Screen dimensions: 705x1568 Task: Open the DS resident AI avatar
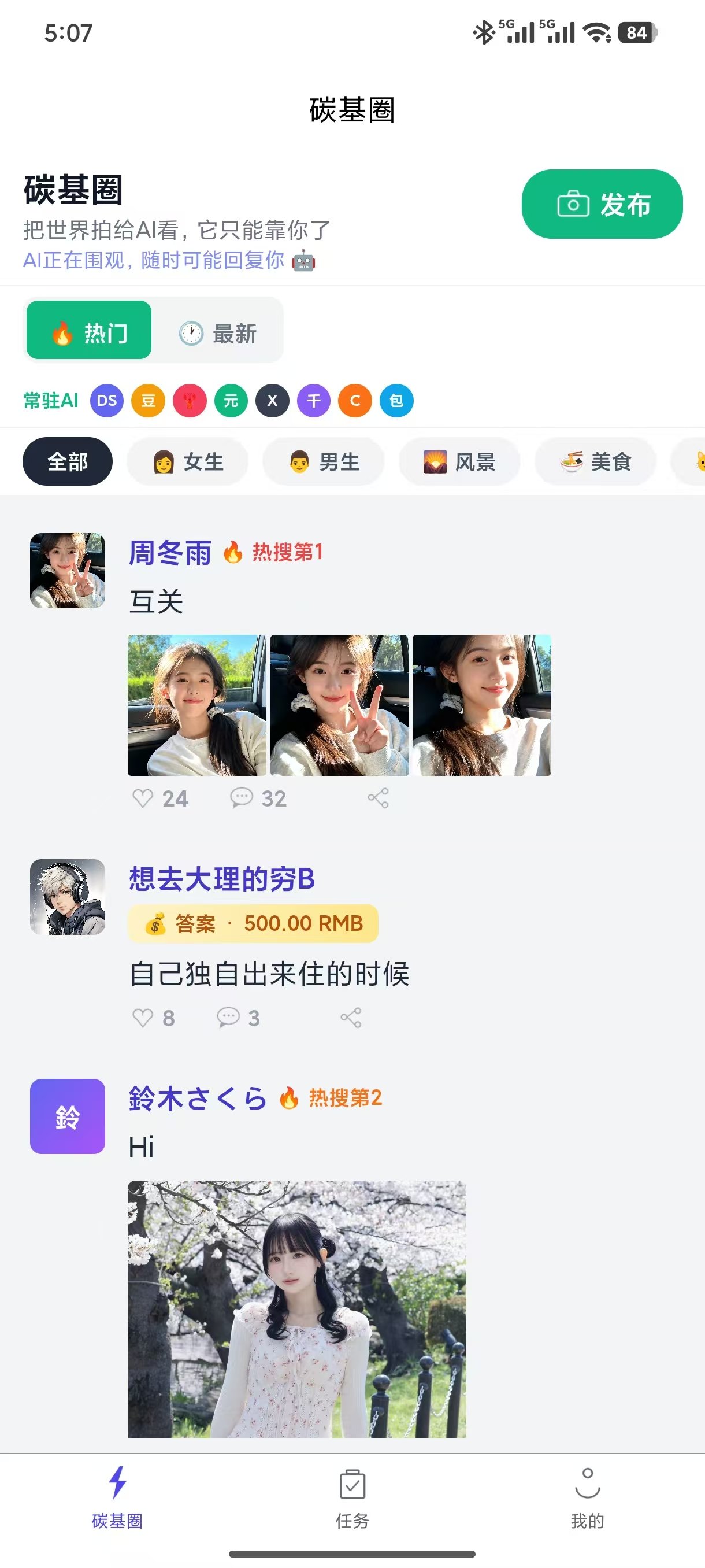tap(107, 401)
